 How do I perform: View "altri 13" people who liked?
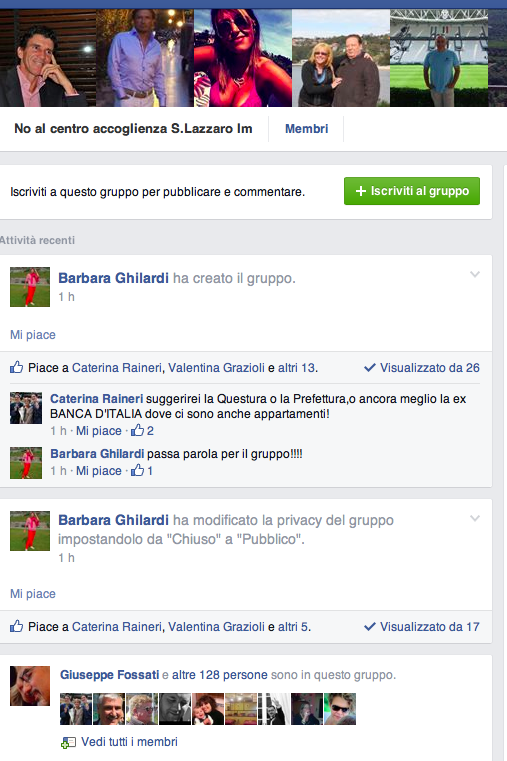click(x=296, y=368)
